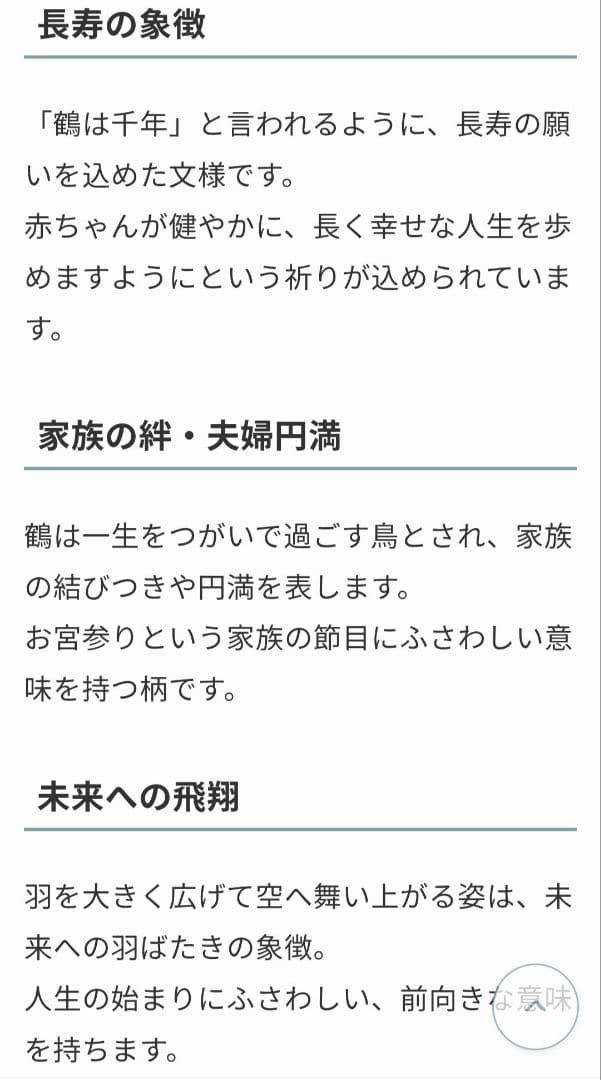Screen dimensions: 601x1080
Task: Tap the scroll-to-top arrow button
Action: click(x=536, y=1006)
